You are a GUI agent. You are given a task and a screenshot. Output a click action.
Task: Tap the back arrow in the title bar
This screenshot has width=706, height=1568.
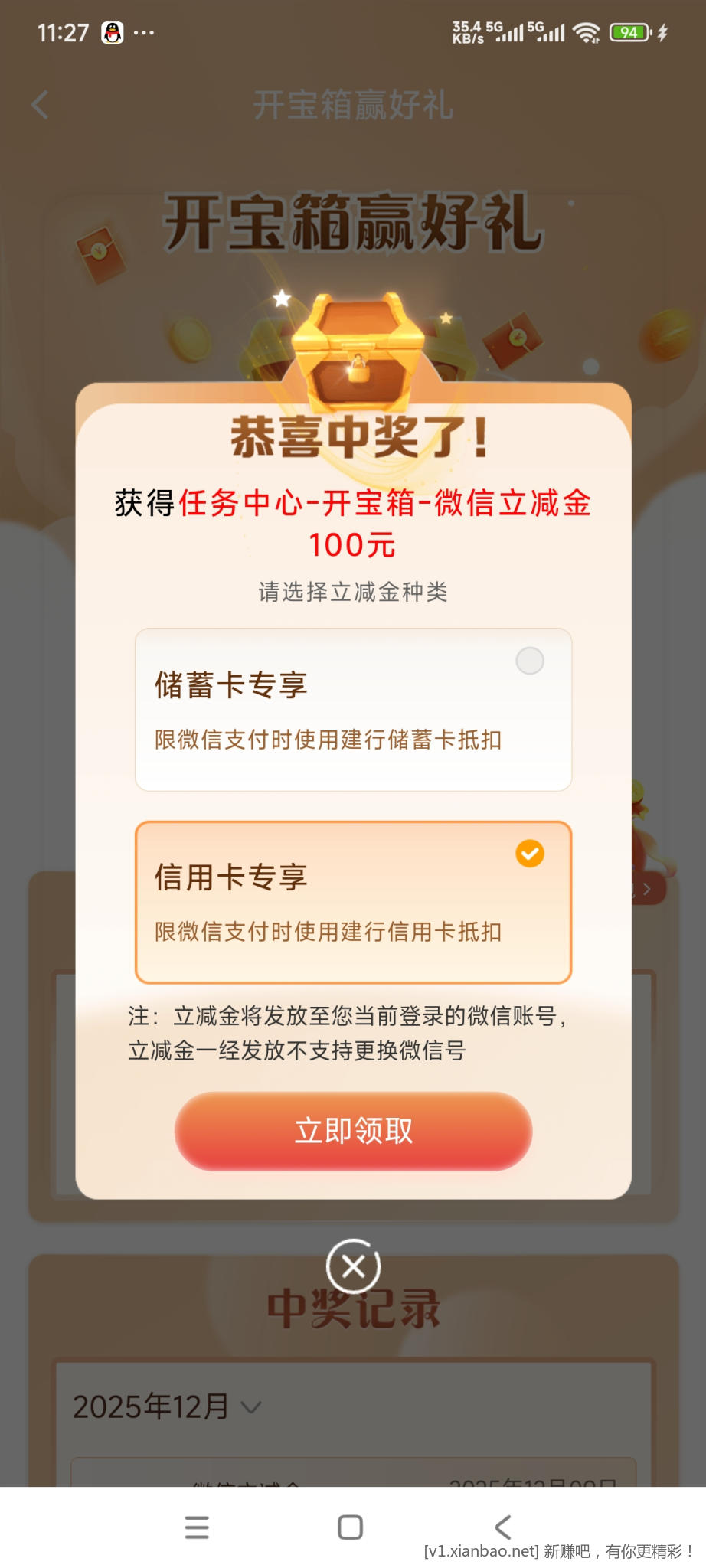tap(40, 106)
